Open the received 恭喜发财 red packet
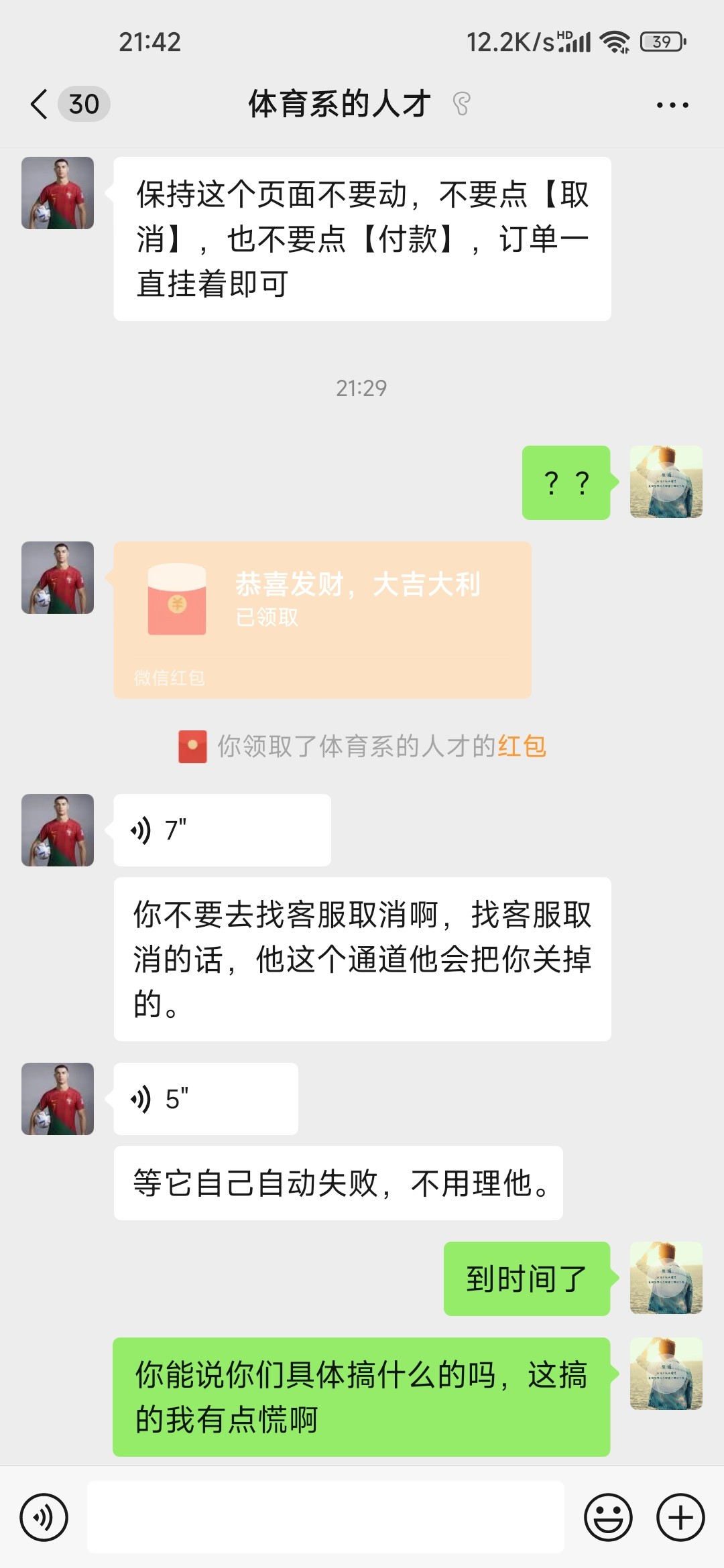This screenshot has width=724, height=1568. (322, 620)
